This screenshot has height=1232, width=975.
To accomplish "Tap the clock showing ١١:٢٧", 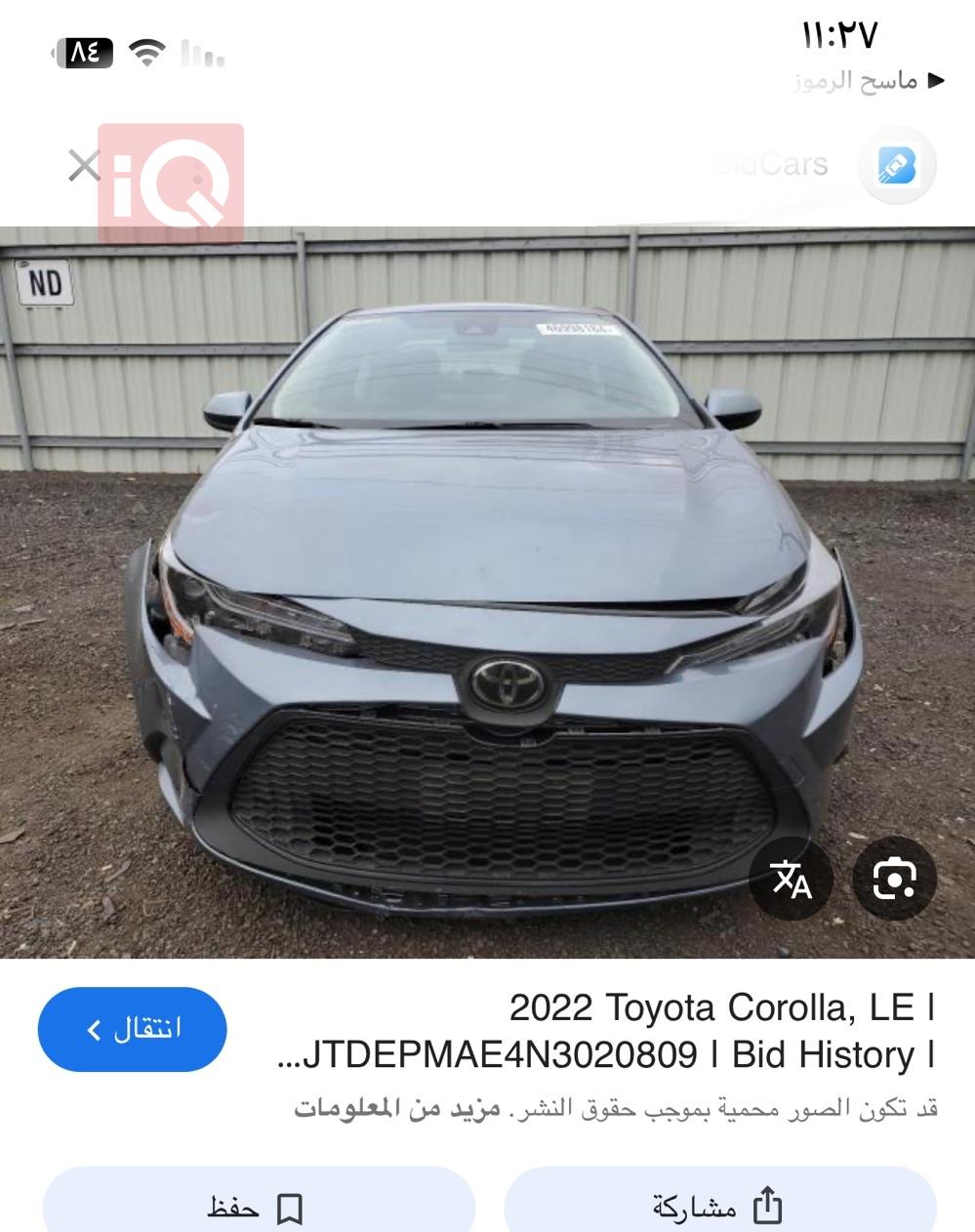I will coord(841,32).
